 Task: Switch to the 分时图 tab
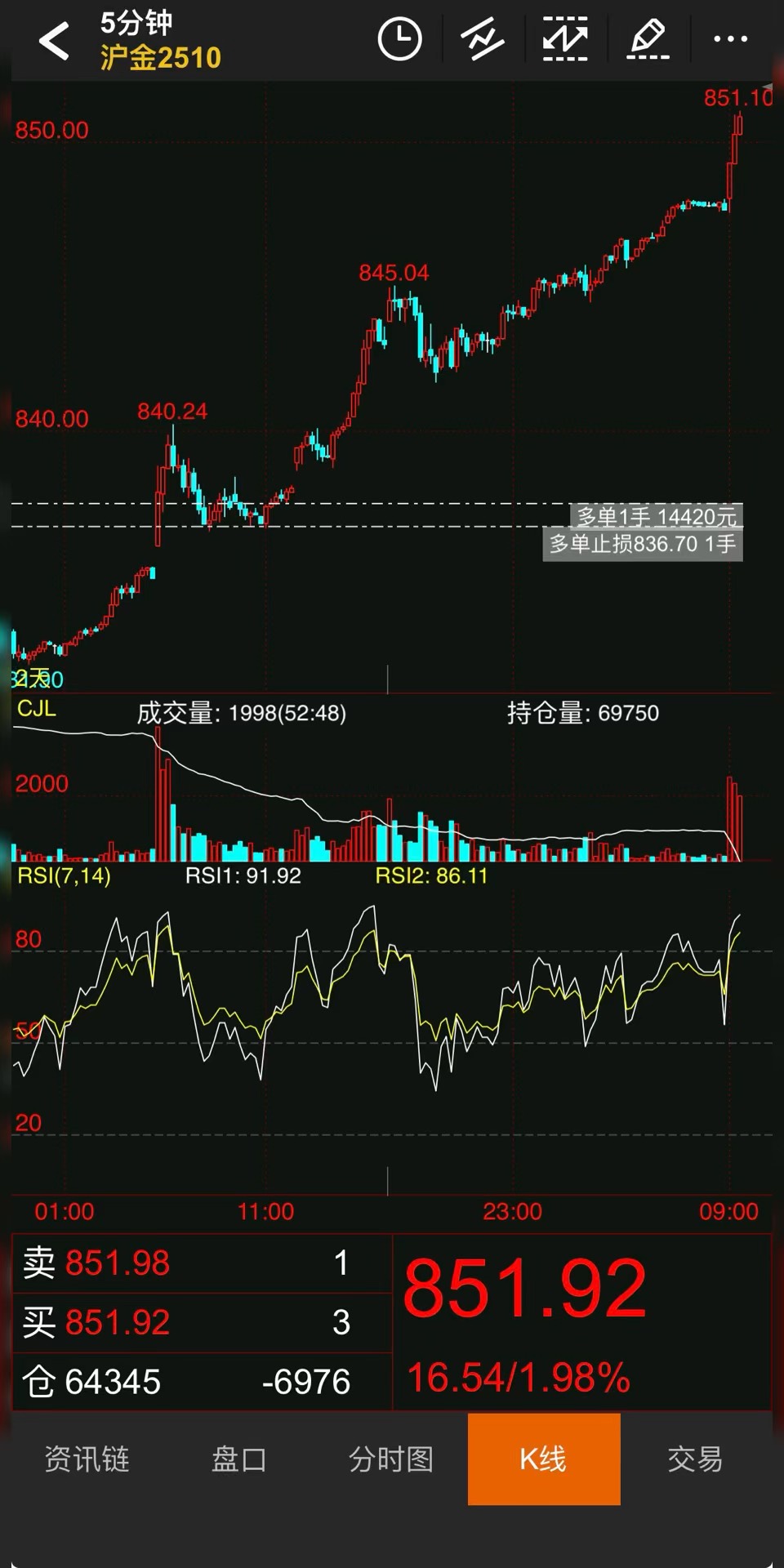pyautogui.click(x=391, y=1459)
